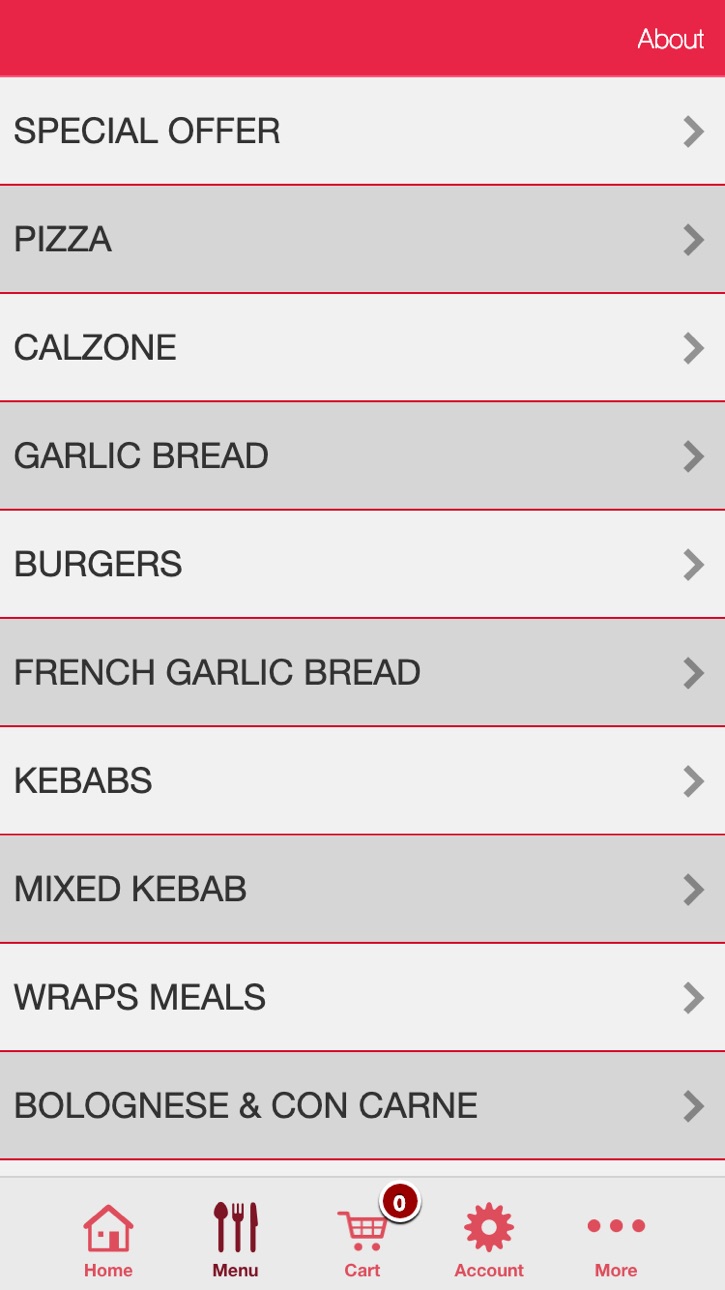Image resolution: width=725 pixels, height=1290 pixels.
Task: Tap the Menu tab
Action: 235,1240
